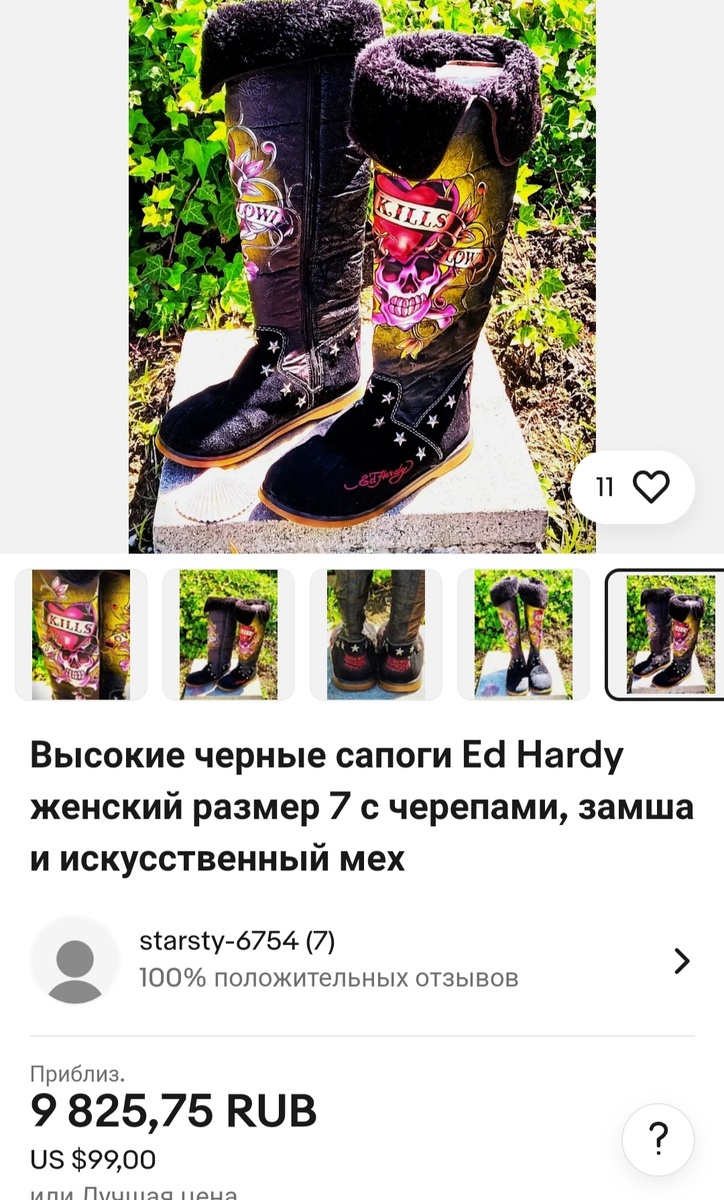Screen dimensions: 724x1200
Task: Select the skull close-up thumbnail
Action: click(x=80, y=634)
